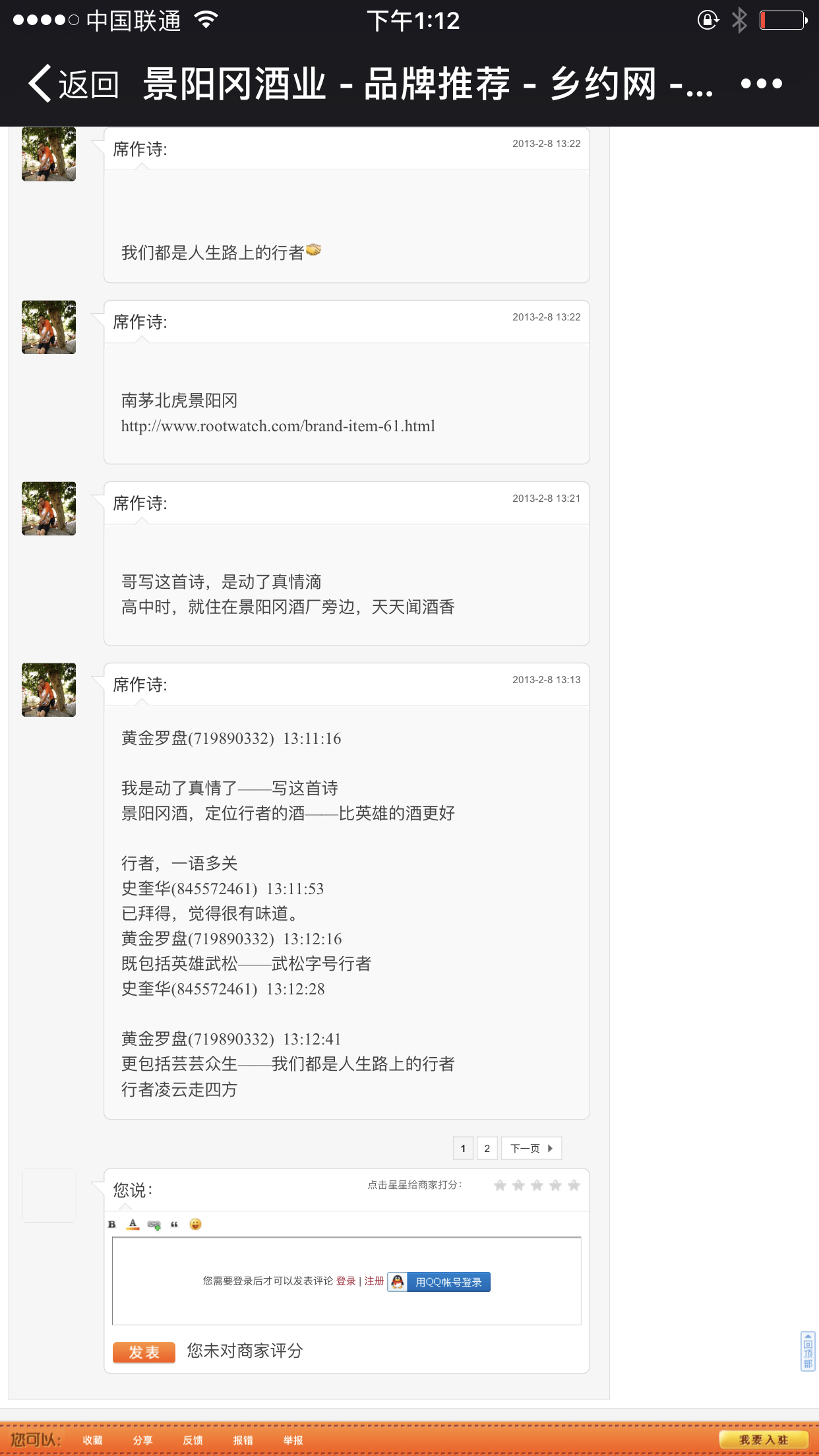Tap 分享 to share the page
Viewport: 819px width, 1456px height.
[x=142, y=1440]
